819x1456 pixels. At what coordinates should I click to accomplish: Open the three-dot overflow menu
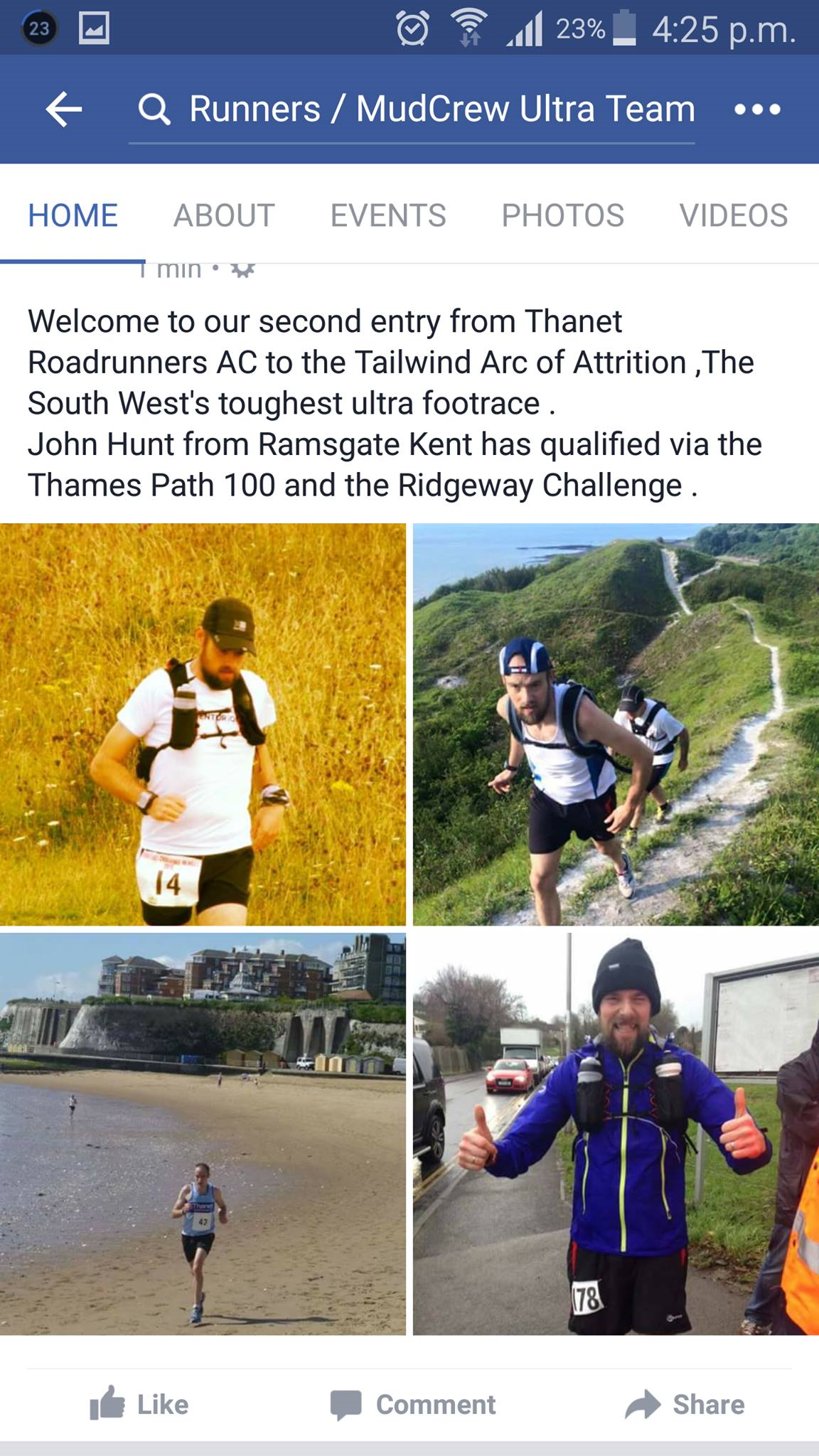pos(757,109)
